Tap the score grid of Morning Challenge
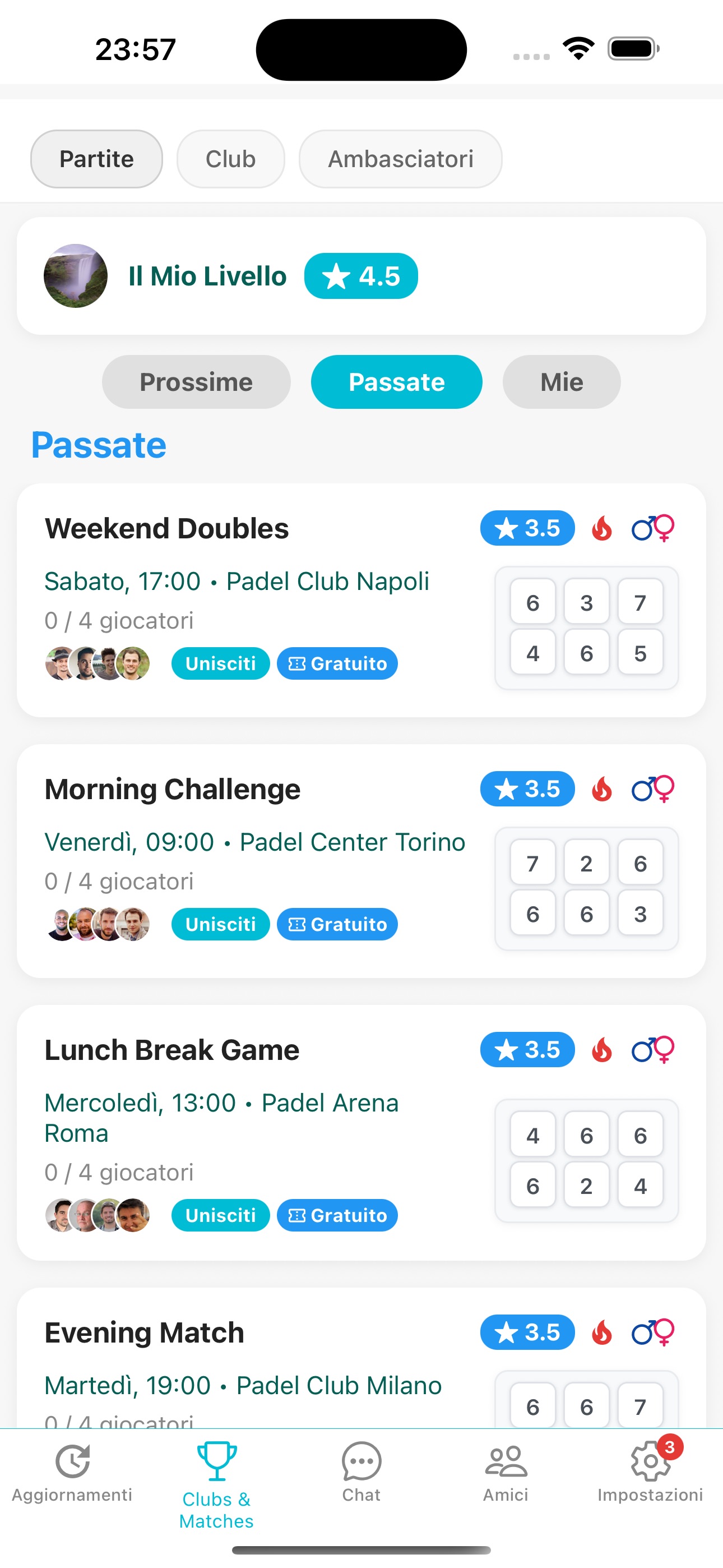 [586, 888]
